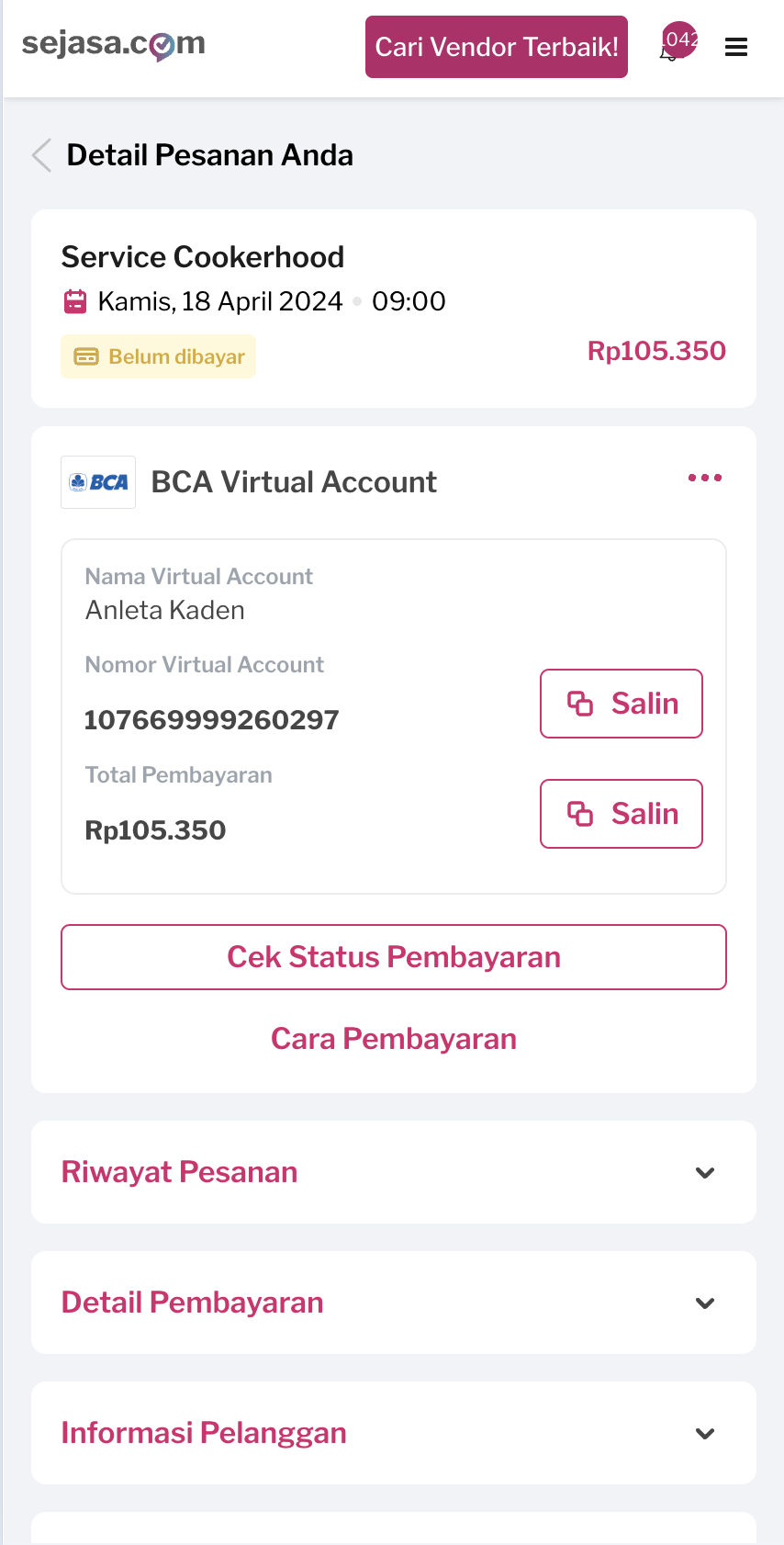Copy the Nomor Virtual Account
Viewport: 784px width, 1545px height.
621,704
